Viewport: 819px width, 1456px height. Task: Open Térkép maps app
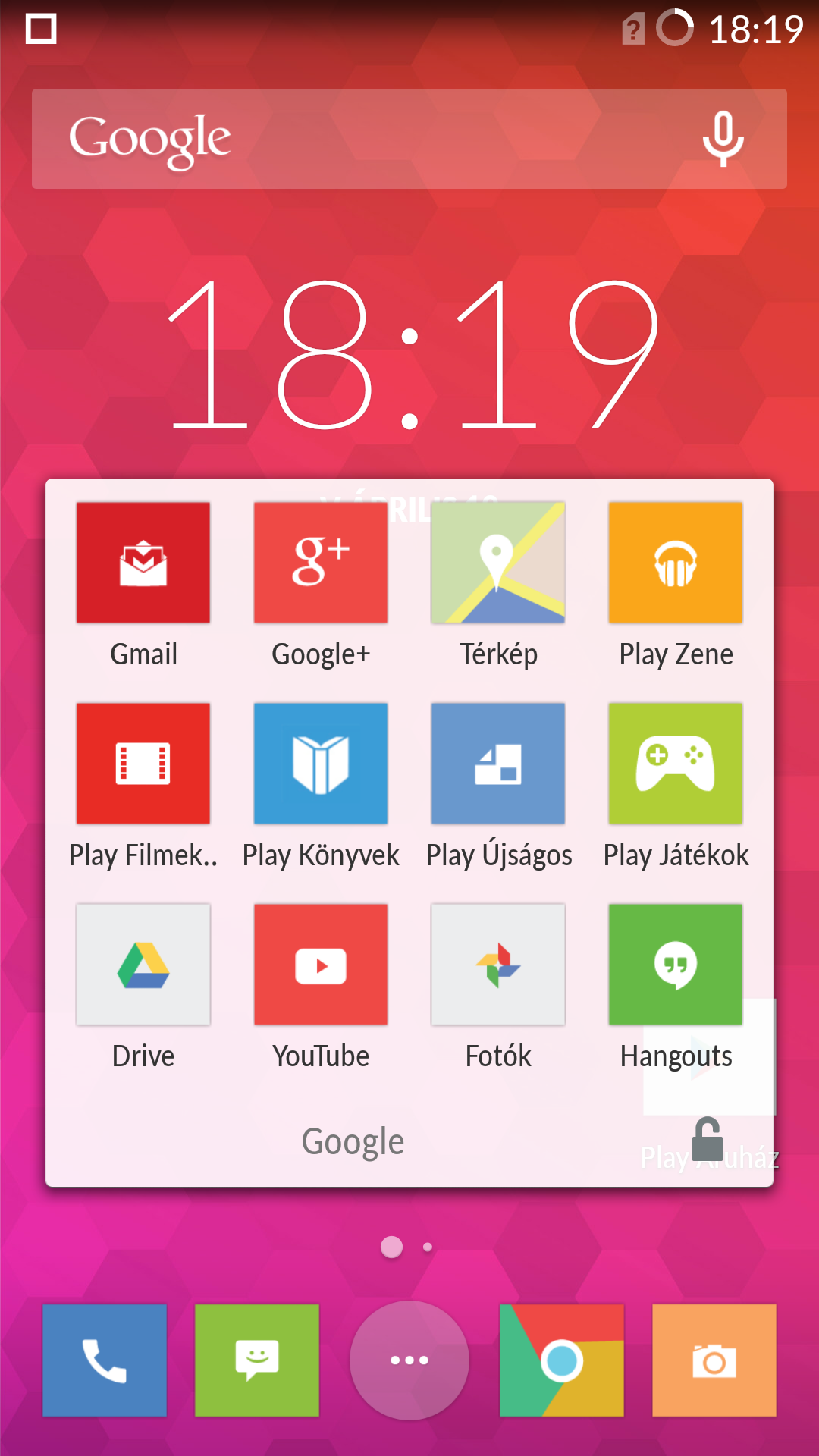click(498, 563)
